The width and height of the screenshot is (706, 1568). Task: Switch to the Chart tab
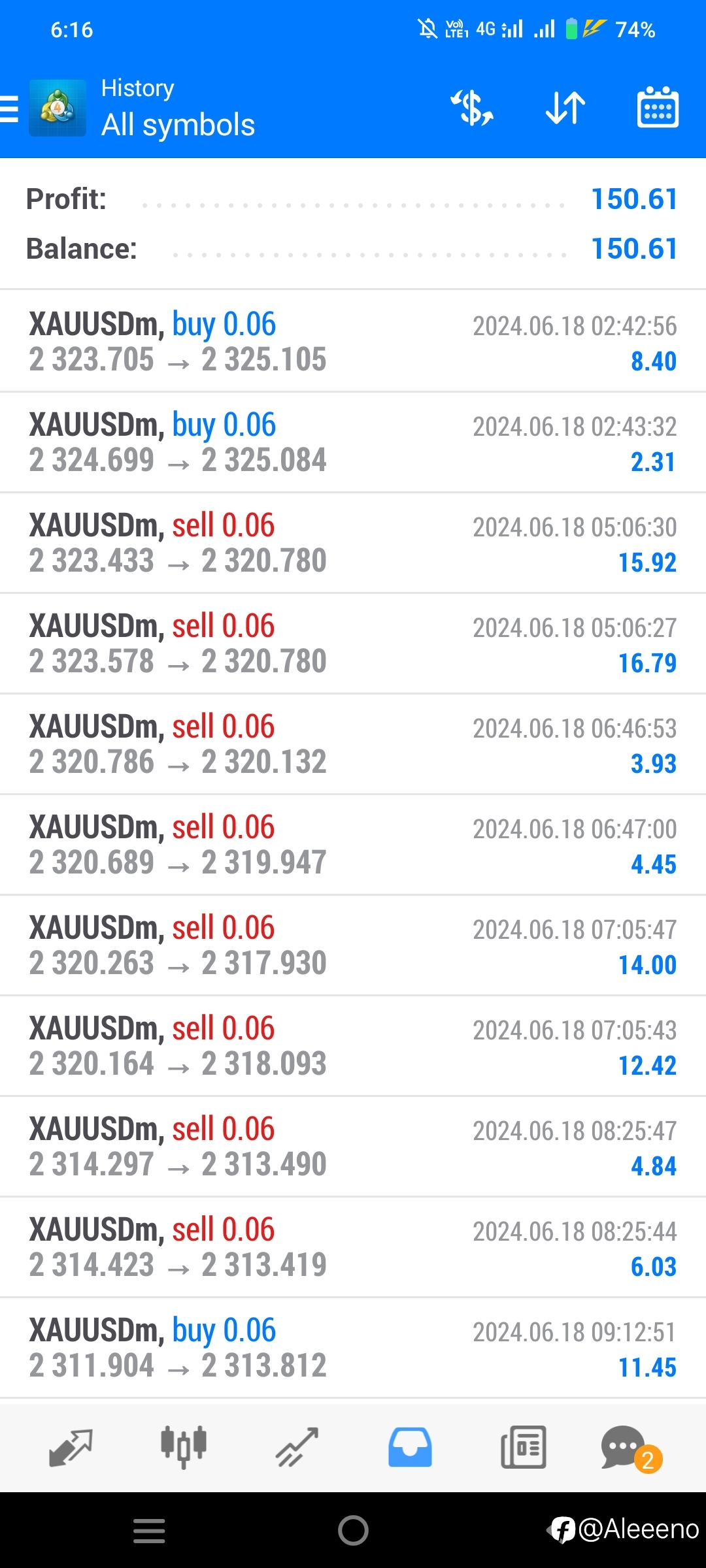tap(184, 1447)
